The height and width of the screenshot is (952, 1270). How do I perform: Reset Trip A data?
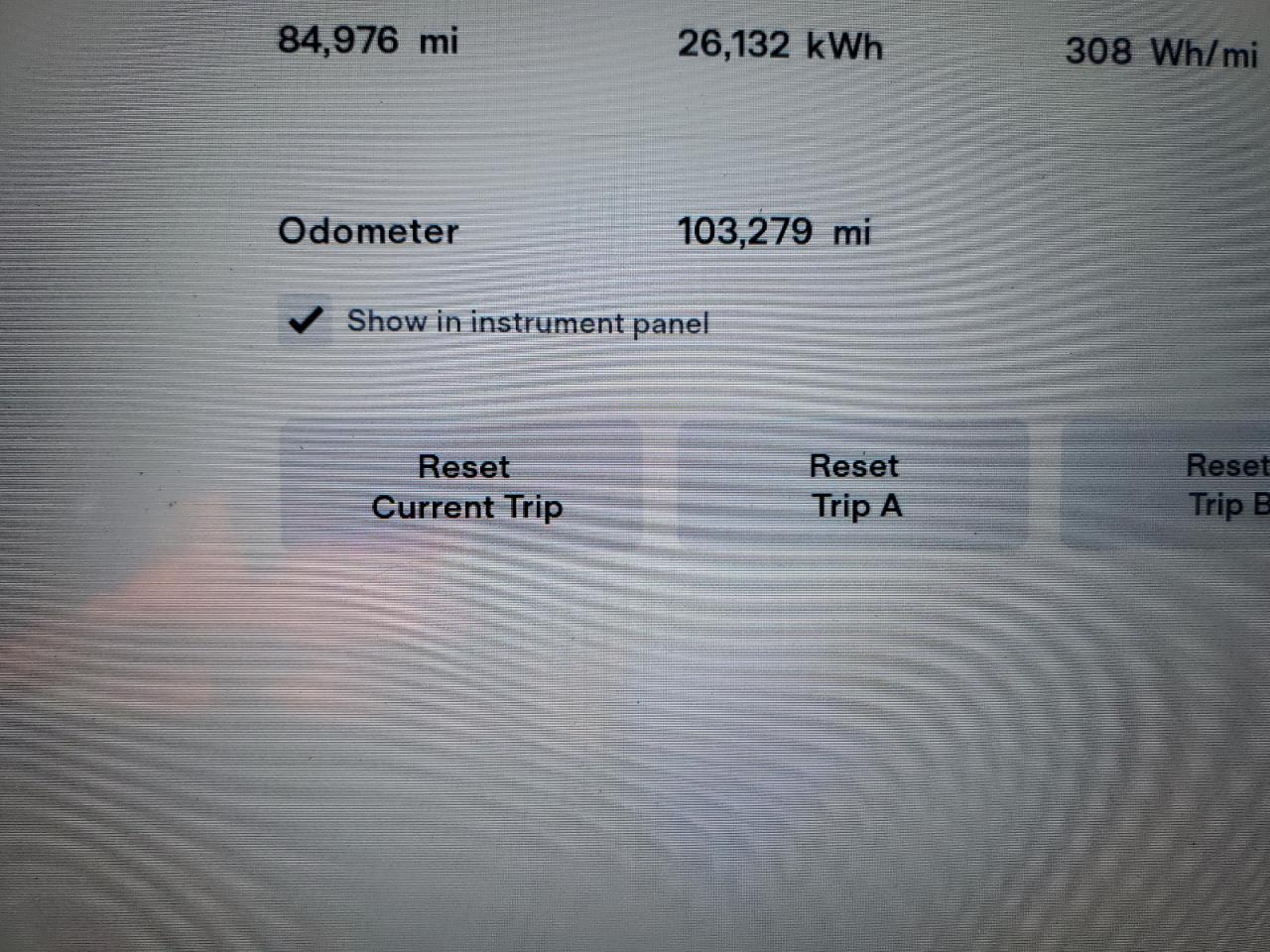coord(853,485)
